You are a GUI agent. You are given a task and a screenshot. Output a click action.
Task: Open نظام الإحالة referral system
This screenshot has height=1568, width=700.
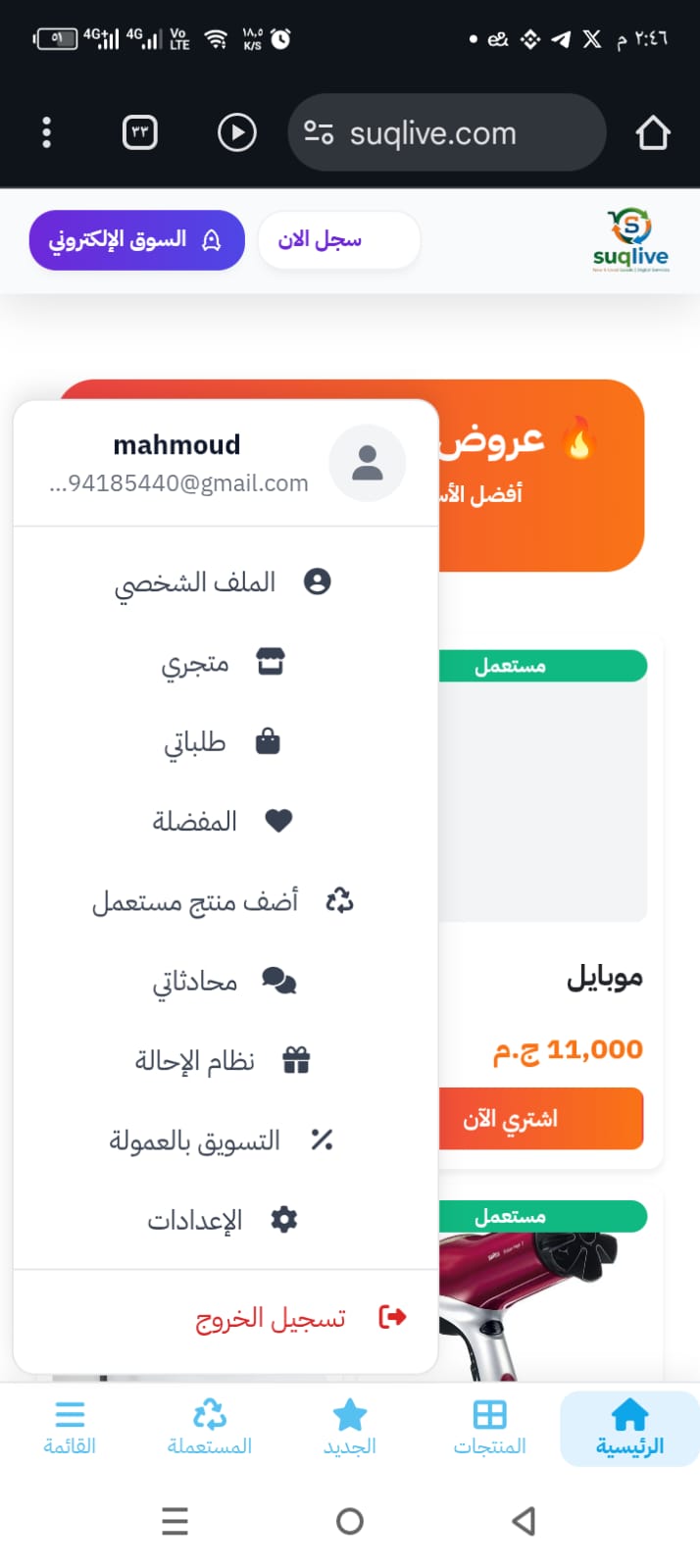pyautogui.click(x=224, y=1060)
